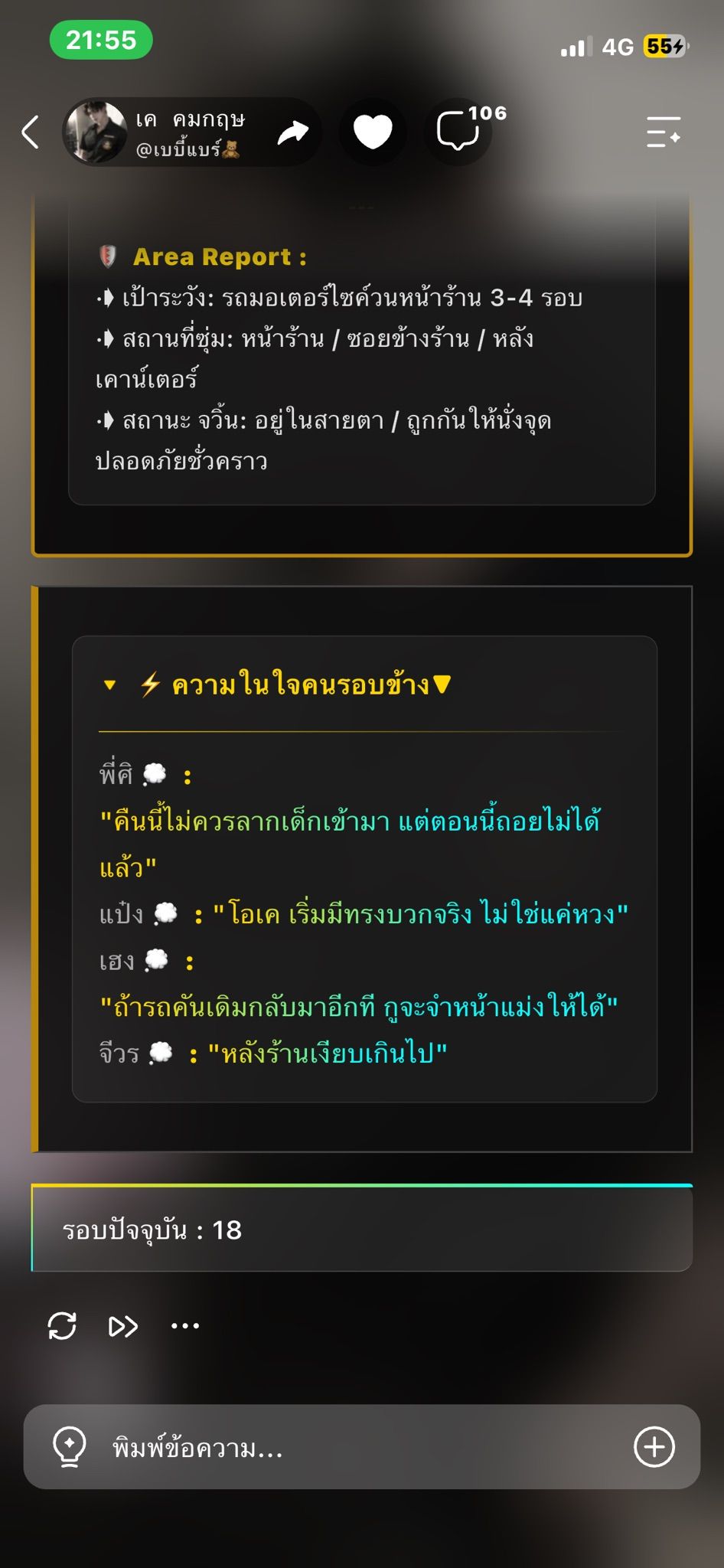Viewport: 724px width, 1568px height.
Task: Get a reply suggestion from the lightbulb
Action: click(69, 1446)
